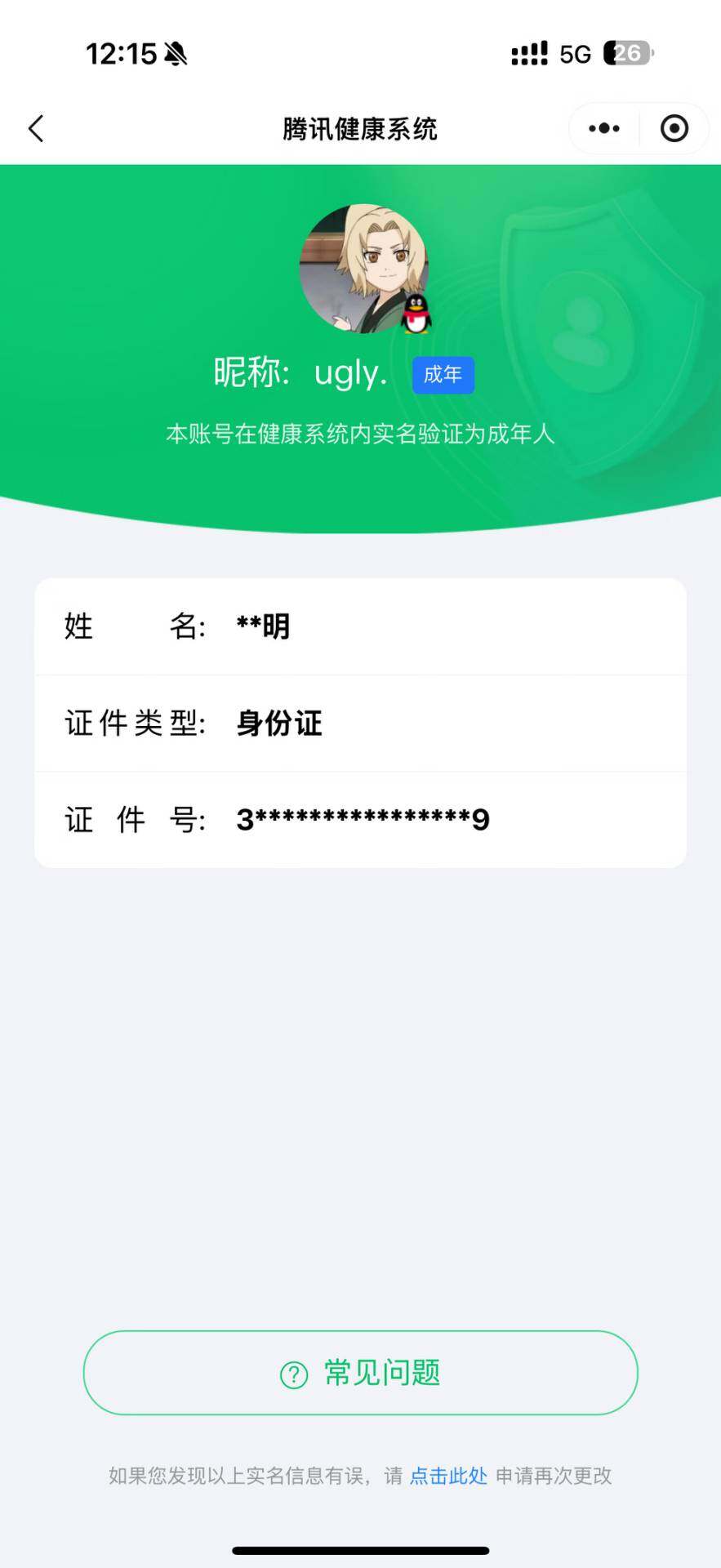Tap the 5G network indicator
The width and height of the screenshot is (721, 1568).
coord(576,52)
